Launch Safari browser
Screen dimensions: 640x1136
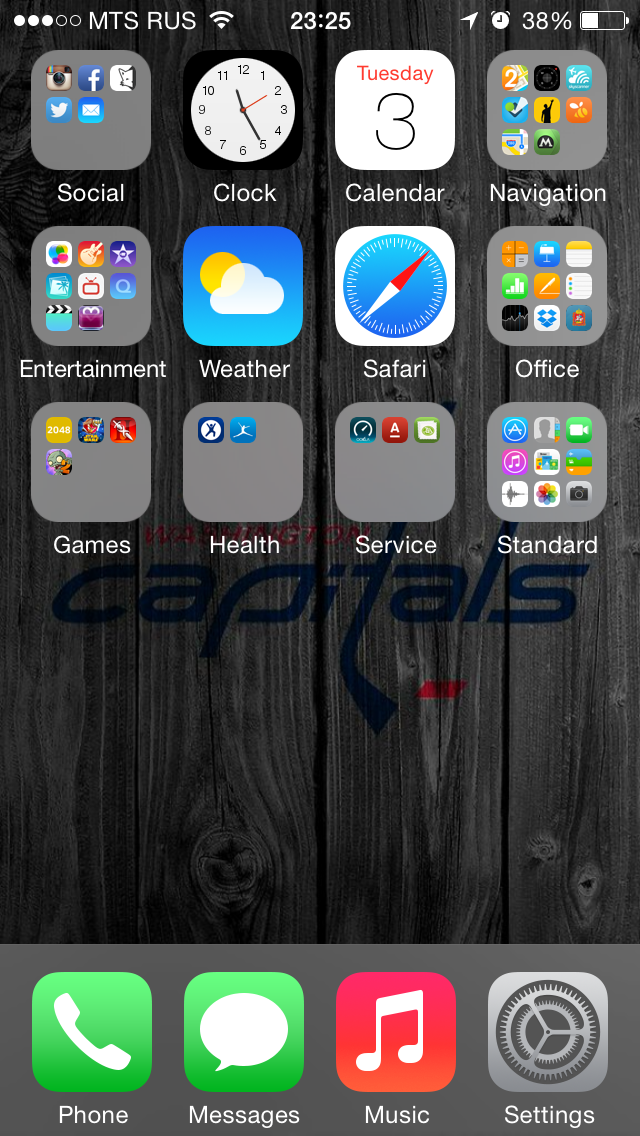point(395,286)
